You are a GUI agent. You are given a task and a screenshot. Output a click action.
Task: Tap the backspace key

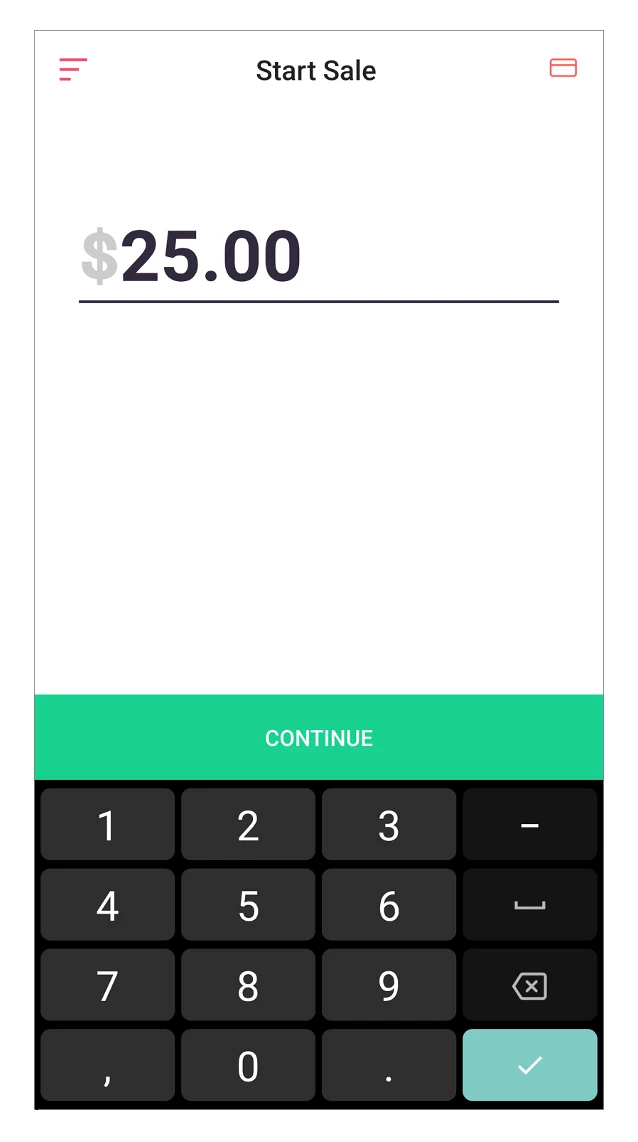pos(529,986)
